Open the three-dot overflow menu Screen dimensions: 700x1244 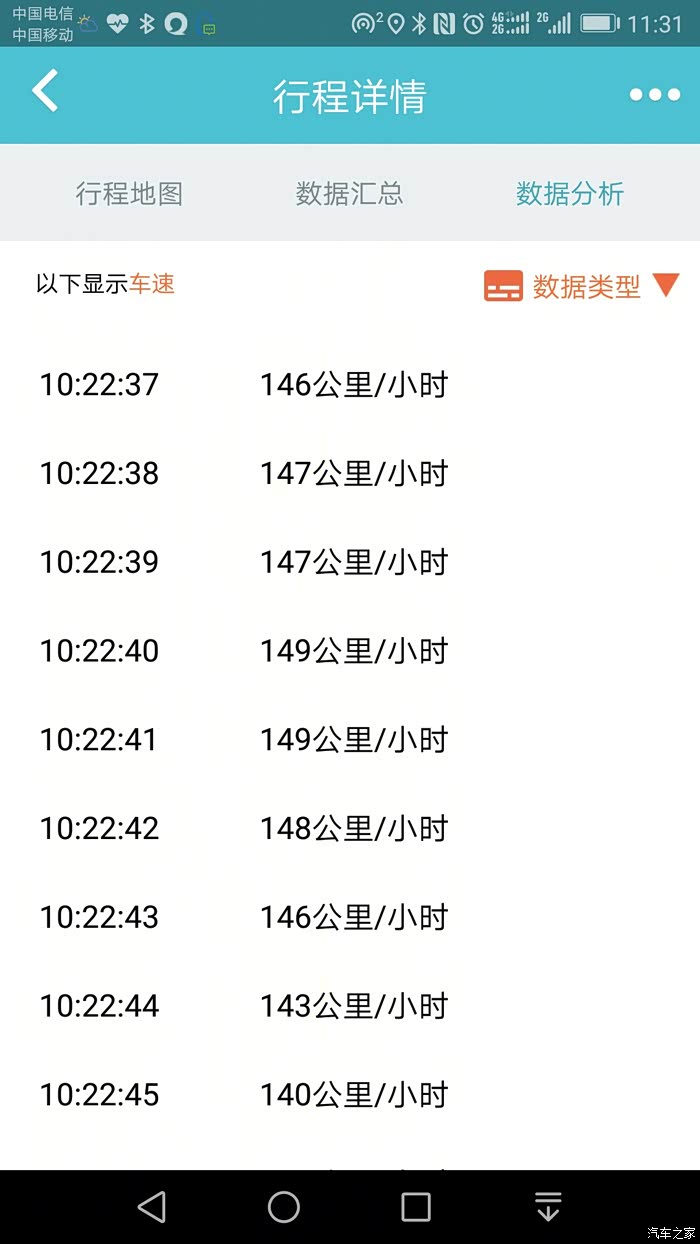(654, 95)
